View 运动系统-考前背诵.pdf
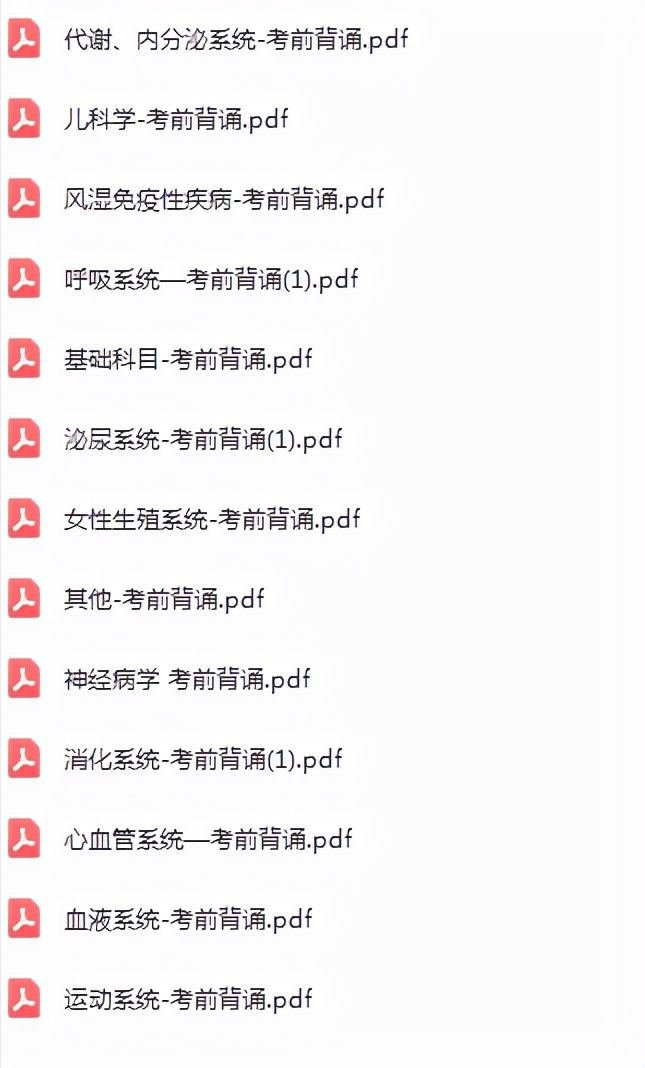The image size is (645, 1068). 187,999
